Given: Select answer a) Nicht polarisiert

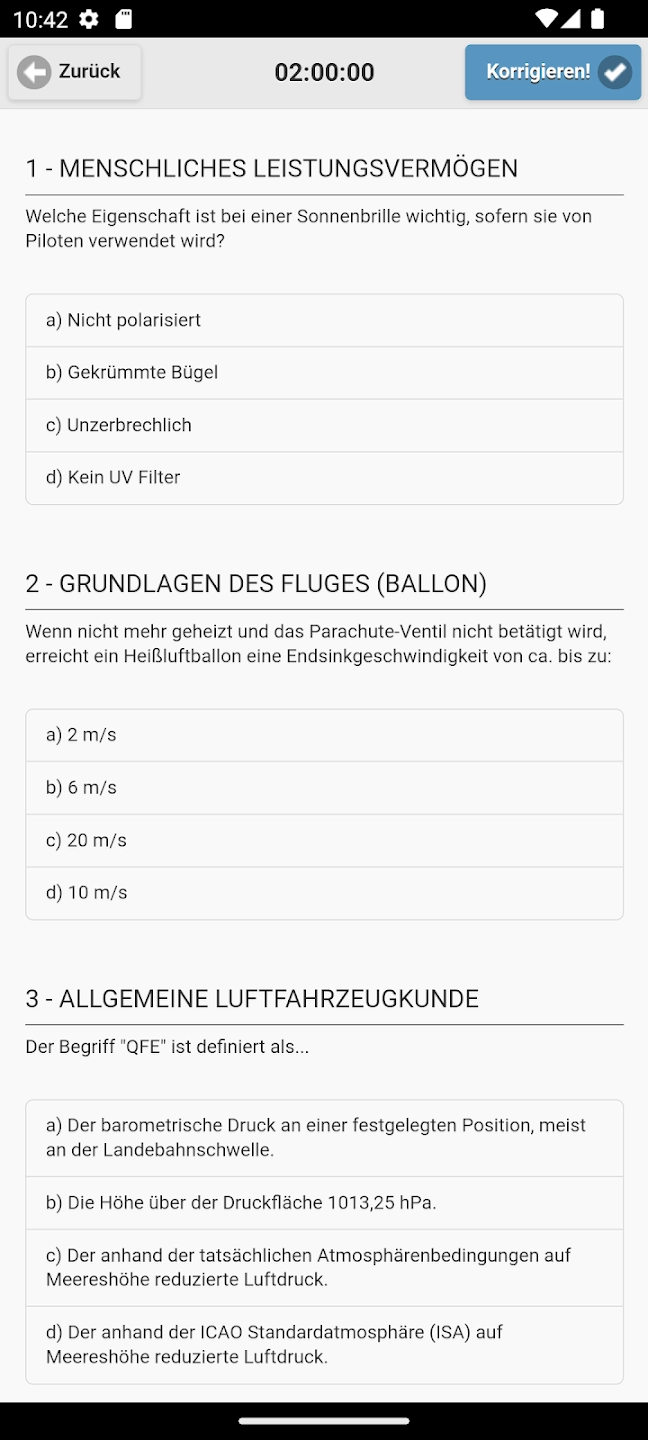Looking at the screenshot, I should click(x=324, y=320).
